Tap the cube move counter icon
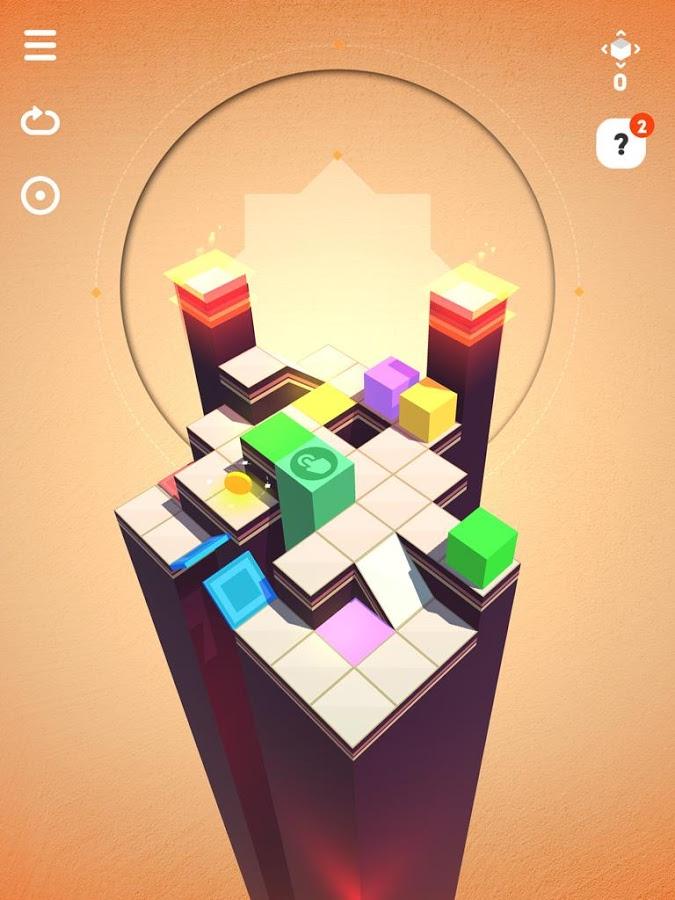The width and height of the screenshot is (675, 900). (620, 49)
